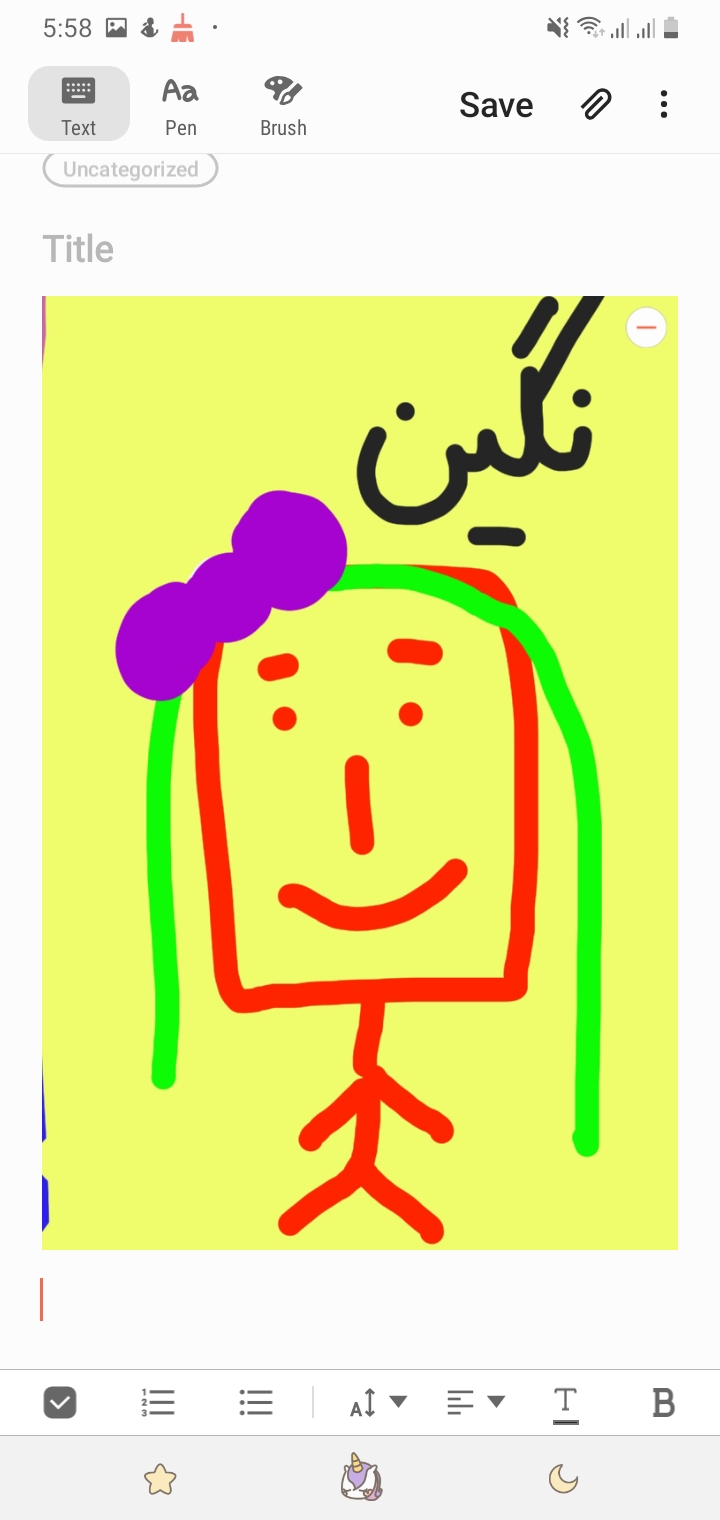The image size is (720, 1520).
Task: Select the Brush tool
Action: [283, 104]
